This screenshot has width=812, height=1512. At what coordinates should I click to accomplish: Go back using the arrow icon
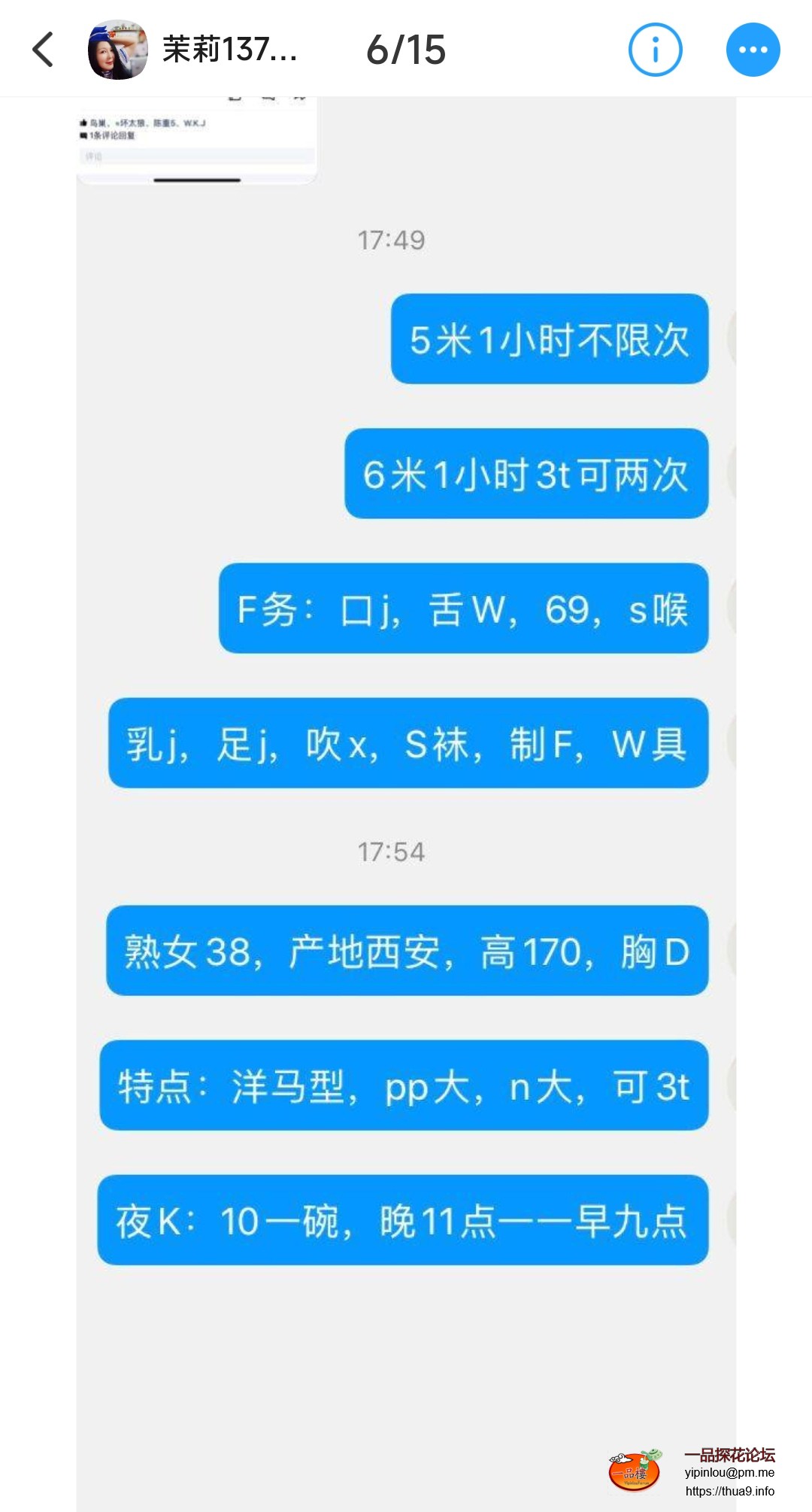pyautogui.click(x=44, y=50)
